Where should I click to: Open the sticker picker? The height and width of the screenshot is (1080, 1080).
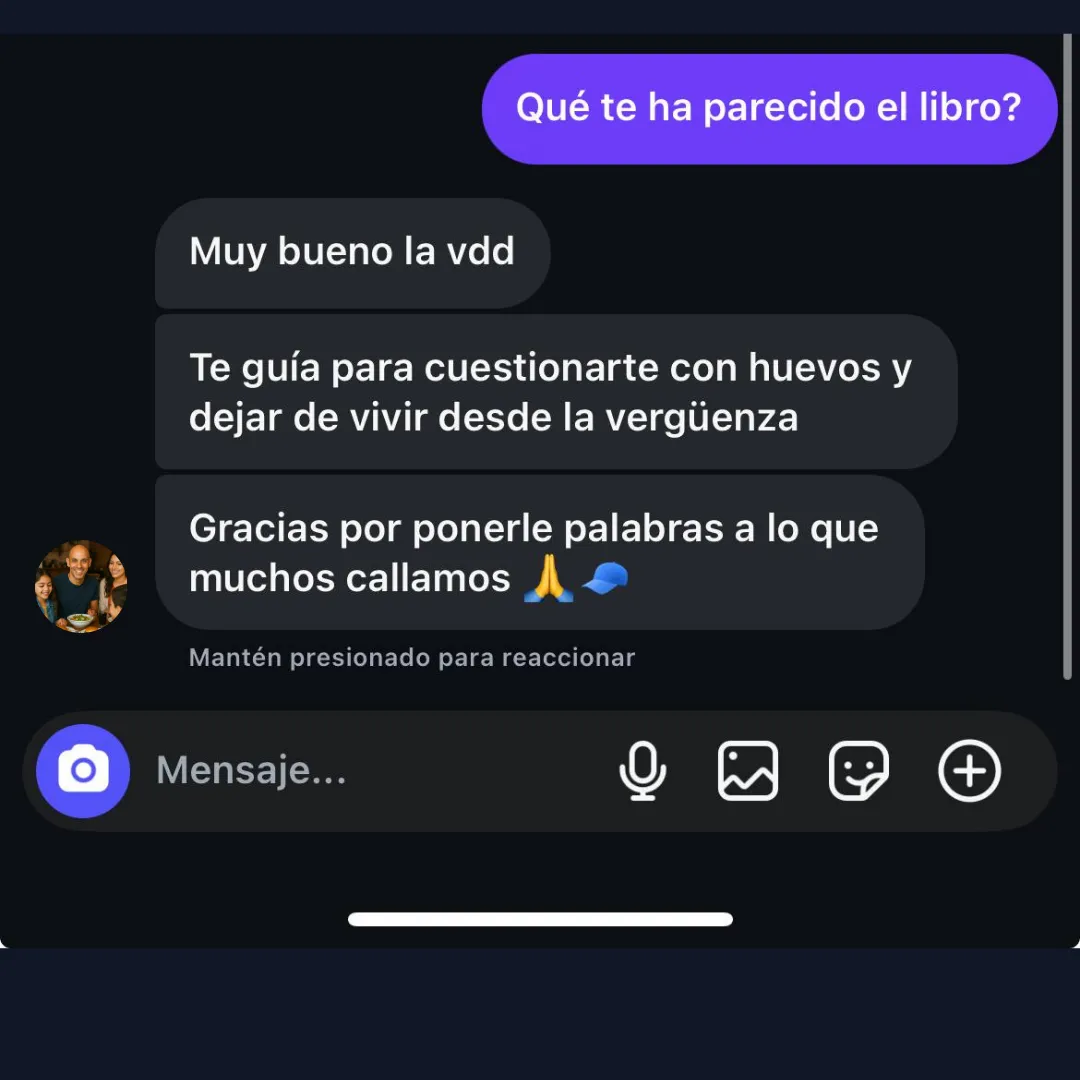click(858, 771)
